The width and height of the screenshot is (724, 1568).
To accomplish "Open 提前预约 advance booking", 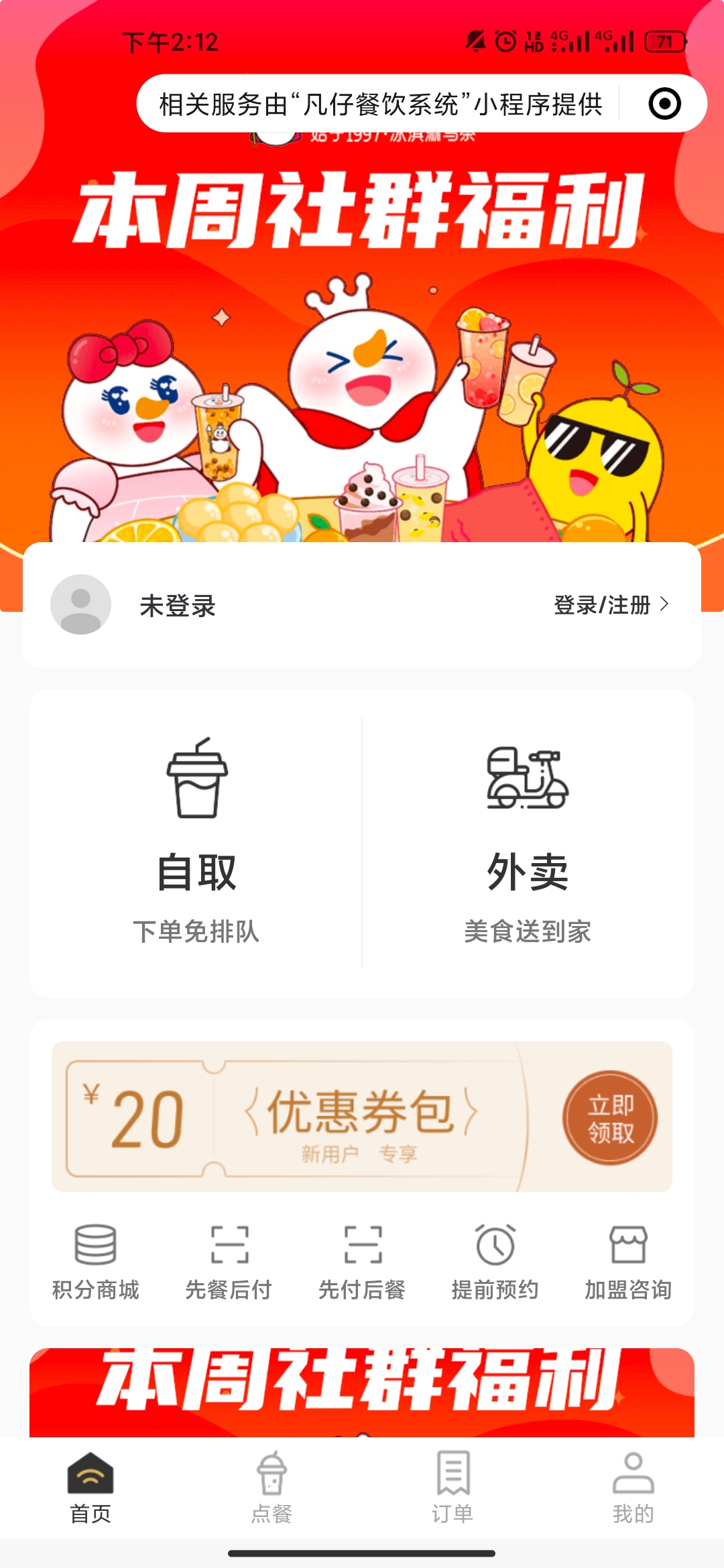I will coord(495,1261).
